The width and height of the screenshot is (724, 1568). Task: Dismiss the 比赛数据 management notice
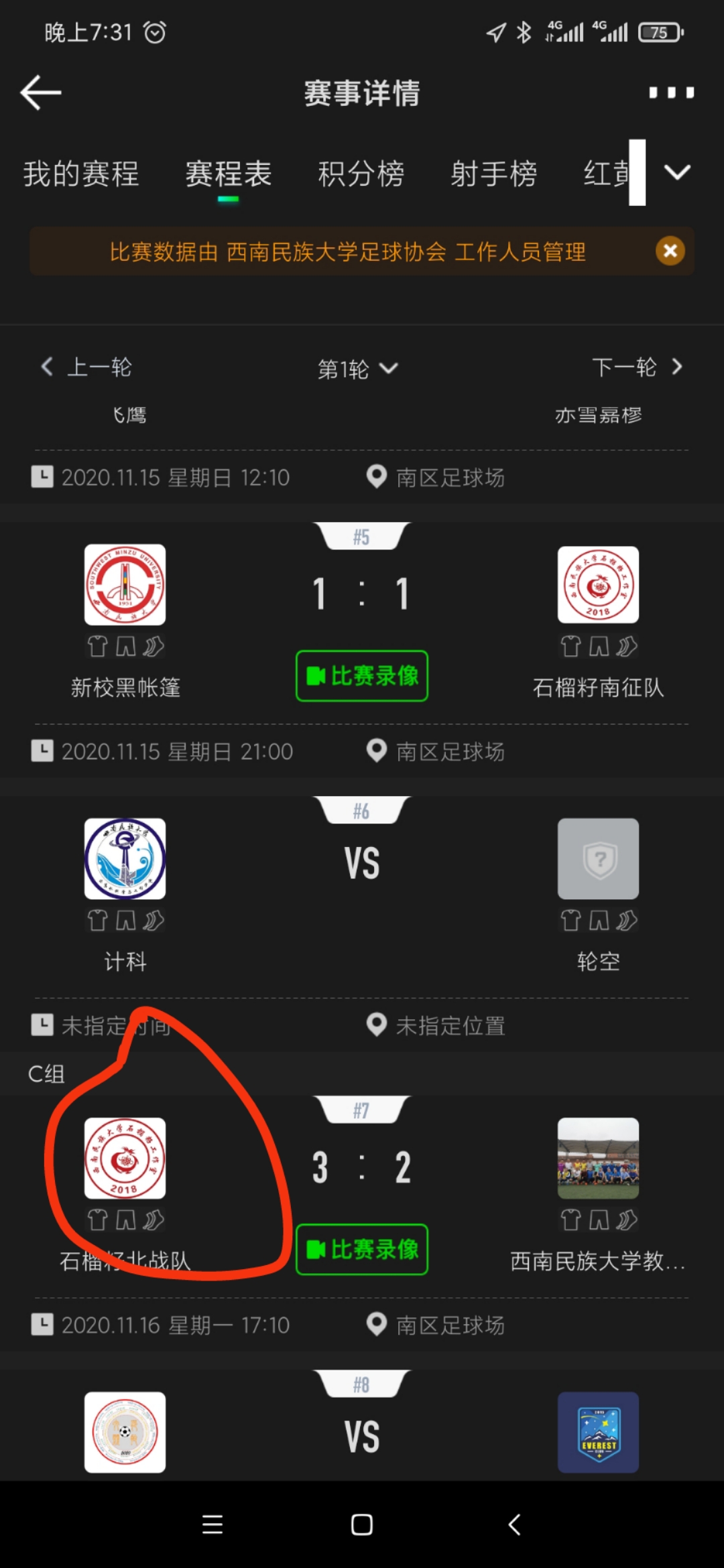(670, 251)
